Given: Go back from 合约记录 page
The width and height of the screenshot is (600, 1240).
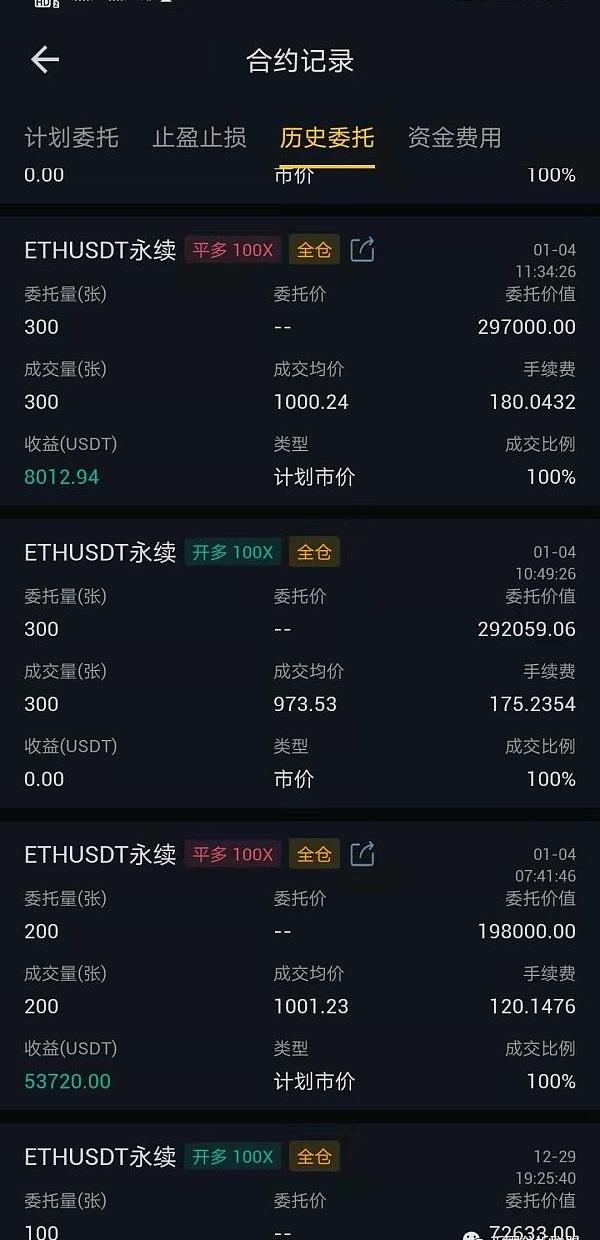Looking at the screenshot, I should click(45, 60).
